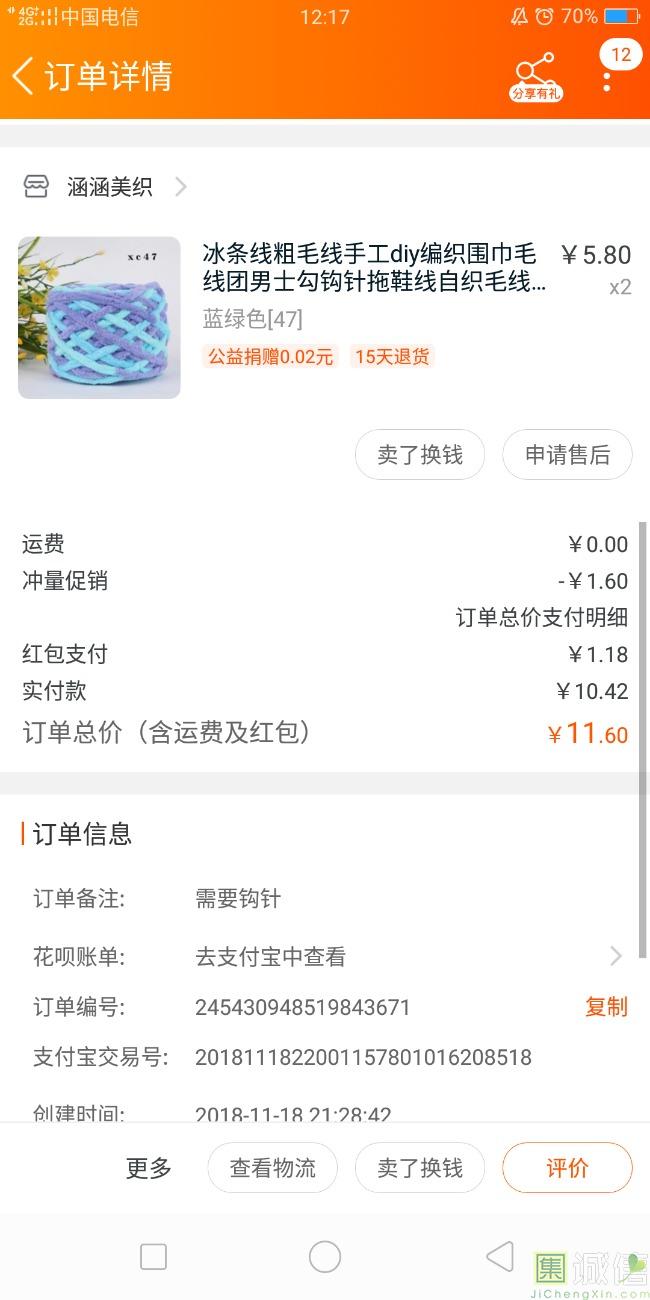Tap 卖了换钱 under the product

(420, 455)
